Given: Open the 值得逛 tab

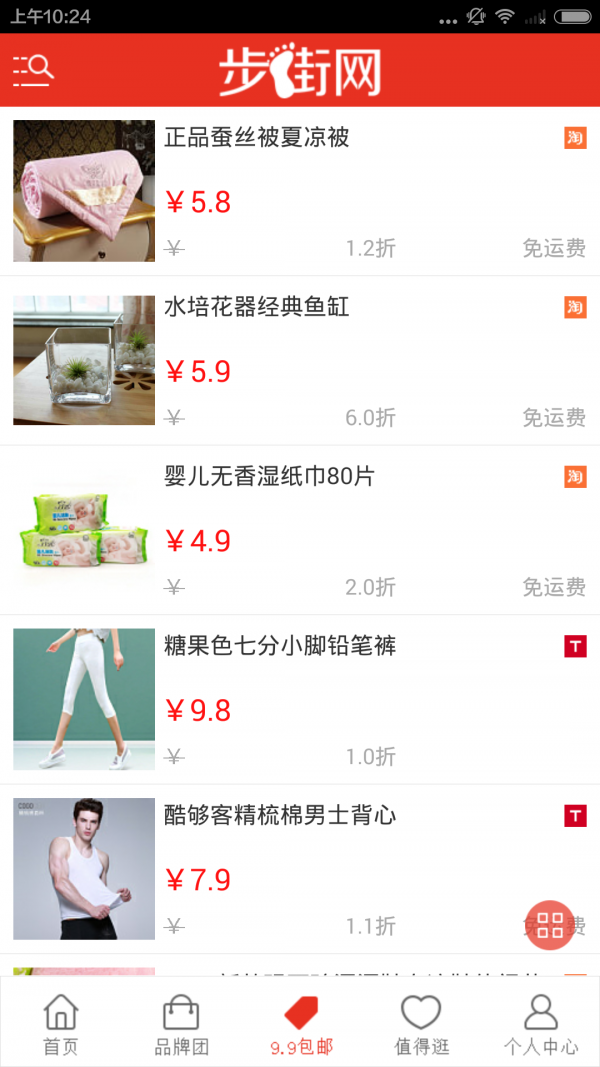Looking at the screenshot, I should 421,1024.
